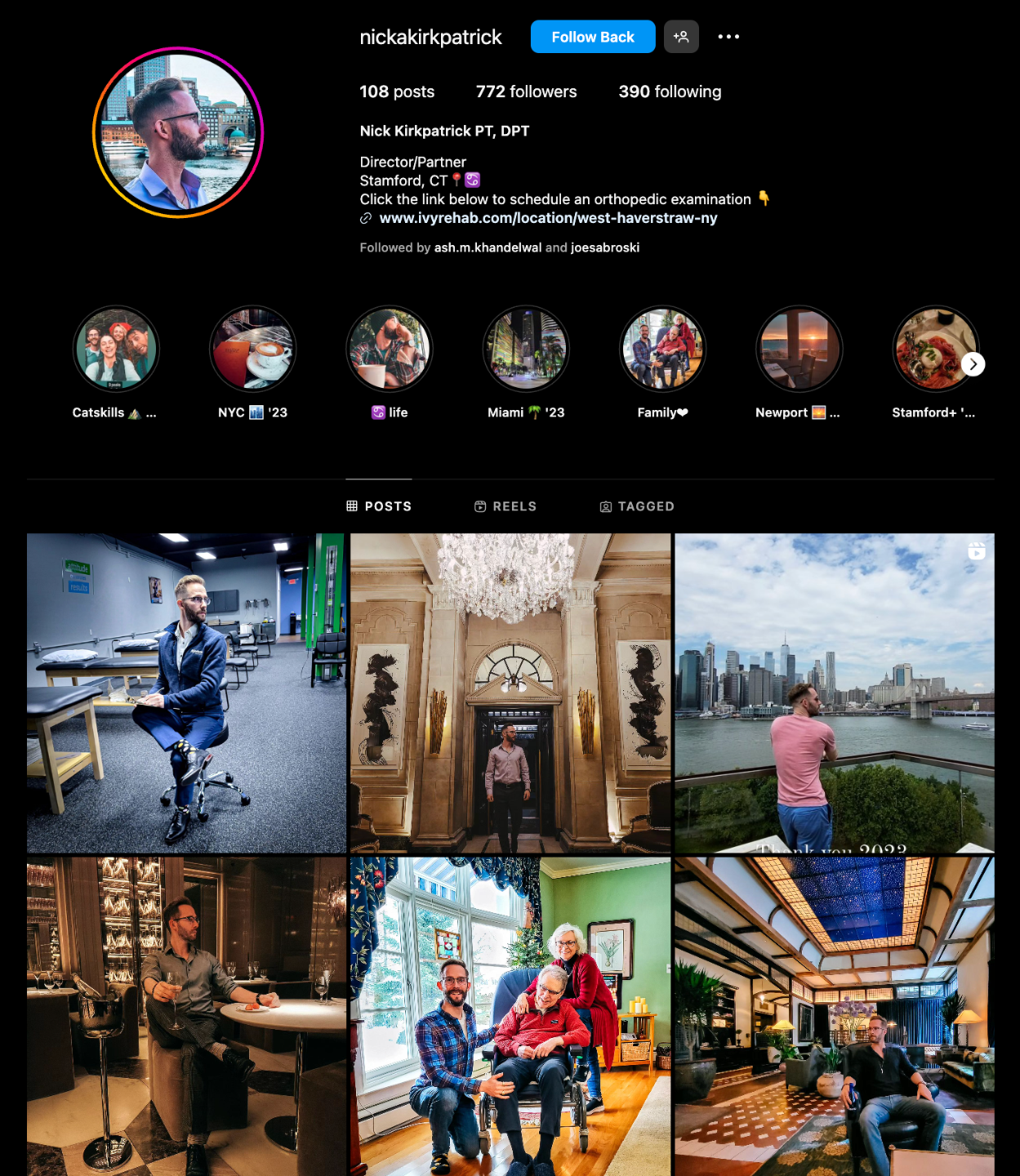Open ash.m.khandelwal's profile
This screenshot has height=1176, width=1020.
tap(488, 247)
